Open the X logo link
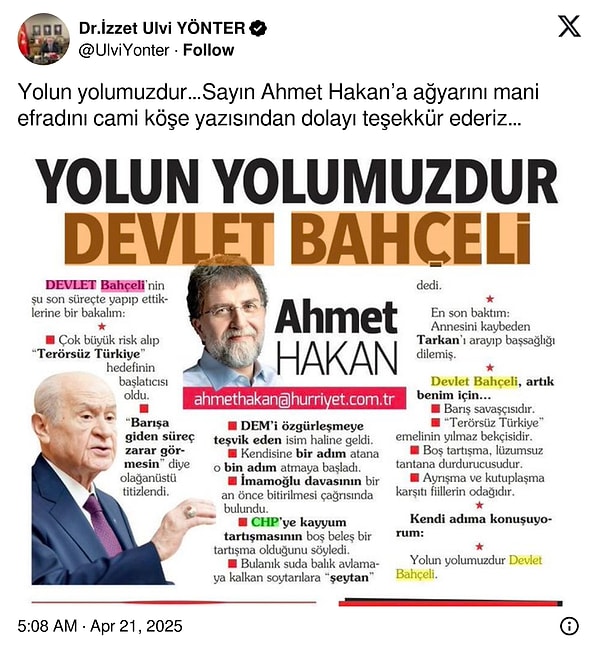This screenshot has height=656, width=600. pos(568,26)
